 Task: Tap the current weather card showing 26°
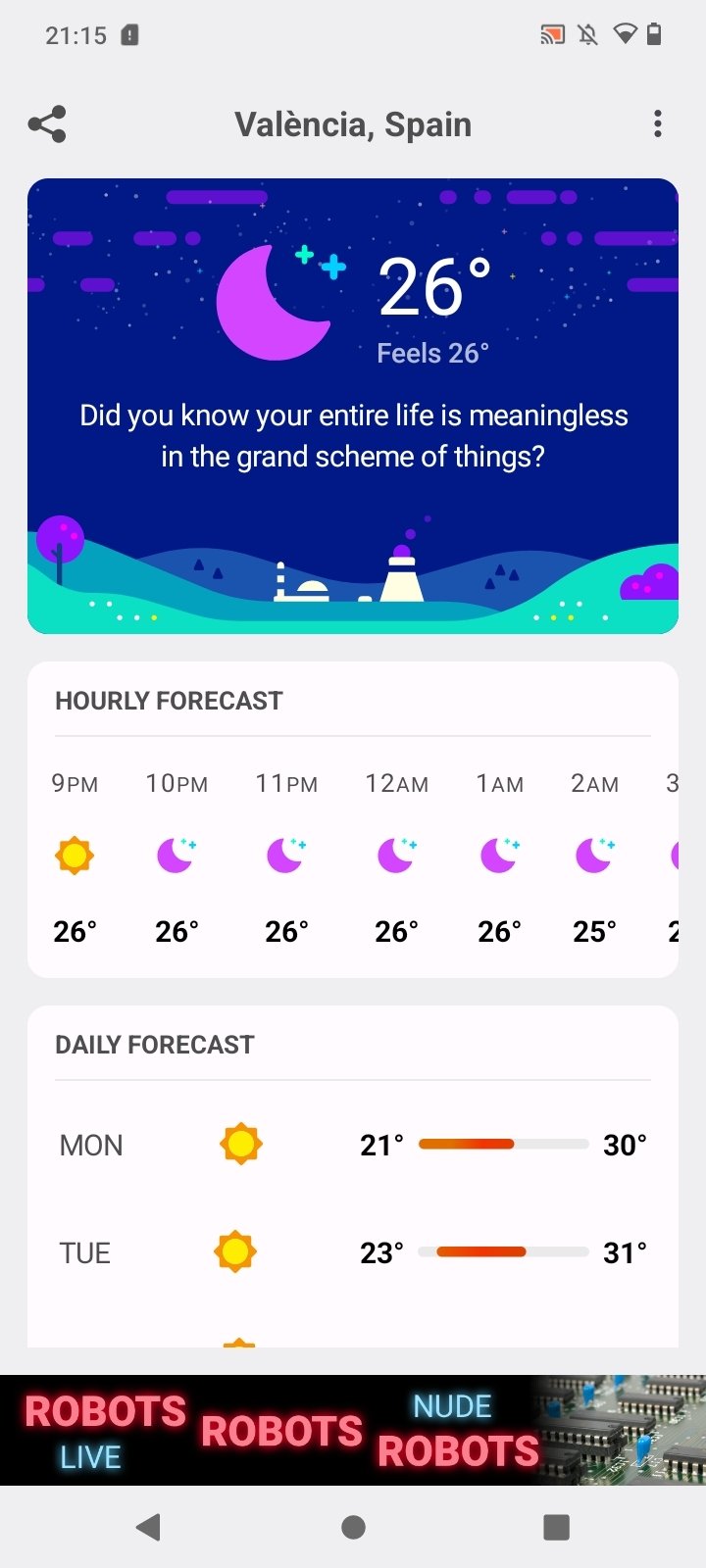[x=353, y=406]
